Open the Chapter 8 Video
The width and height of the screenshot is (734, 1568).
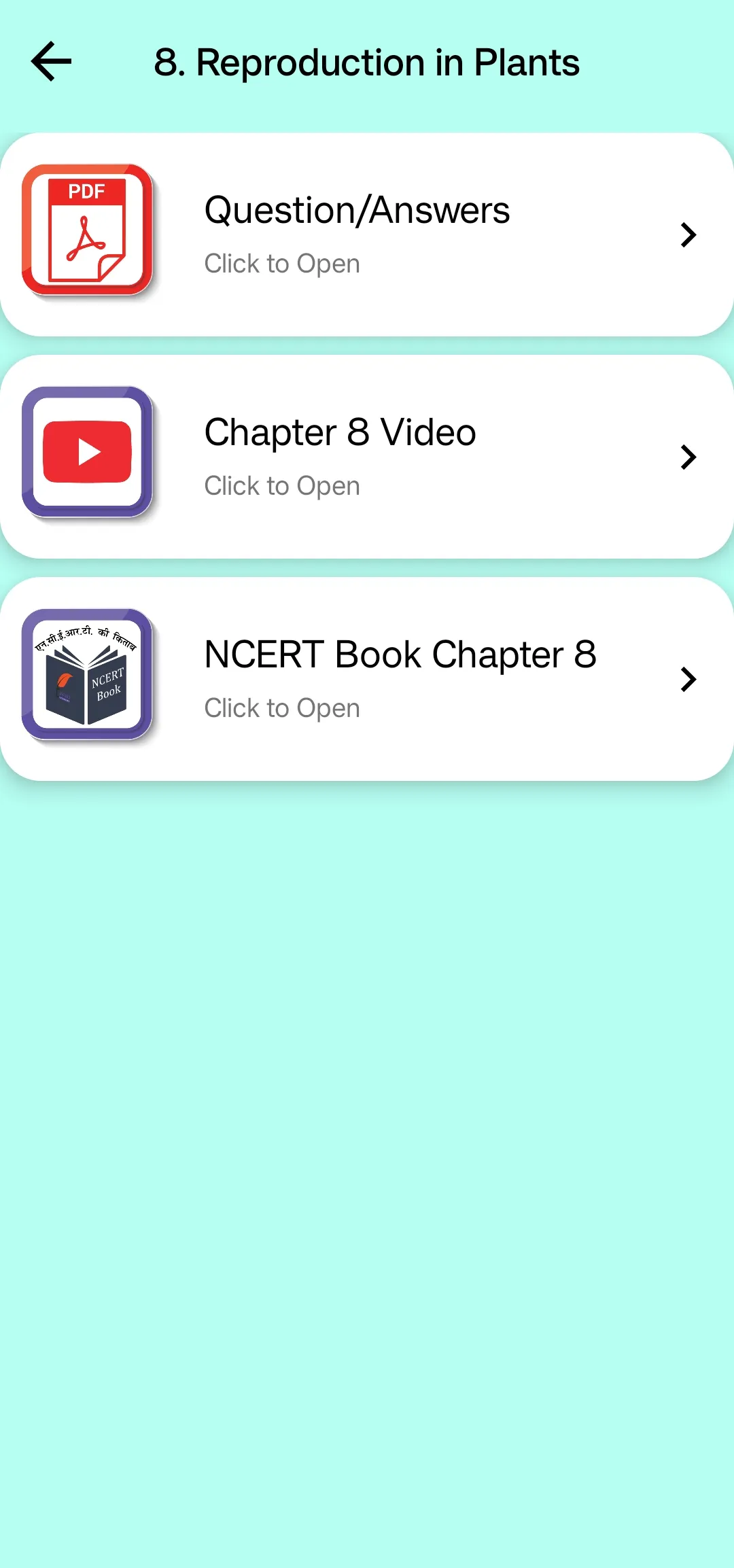(367, 457)
